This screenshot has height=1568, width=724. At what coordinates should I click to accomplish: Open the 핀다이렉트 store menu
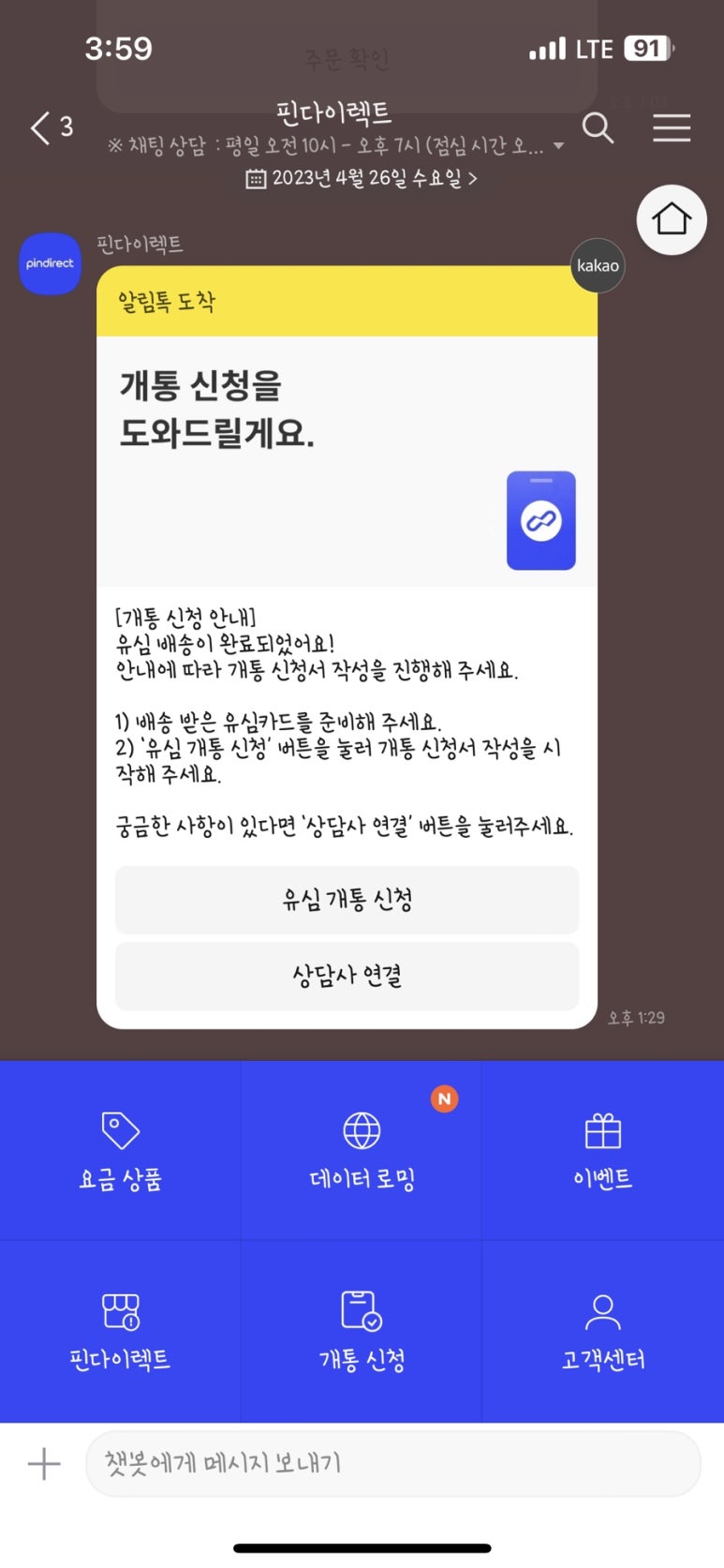point(120,1331)
